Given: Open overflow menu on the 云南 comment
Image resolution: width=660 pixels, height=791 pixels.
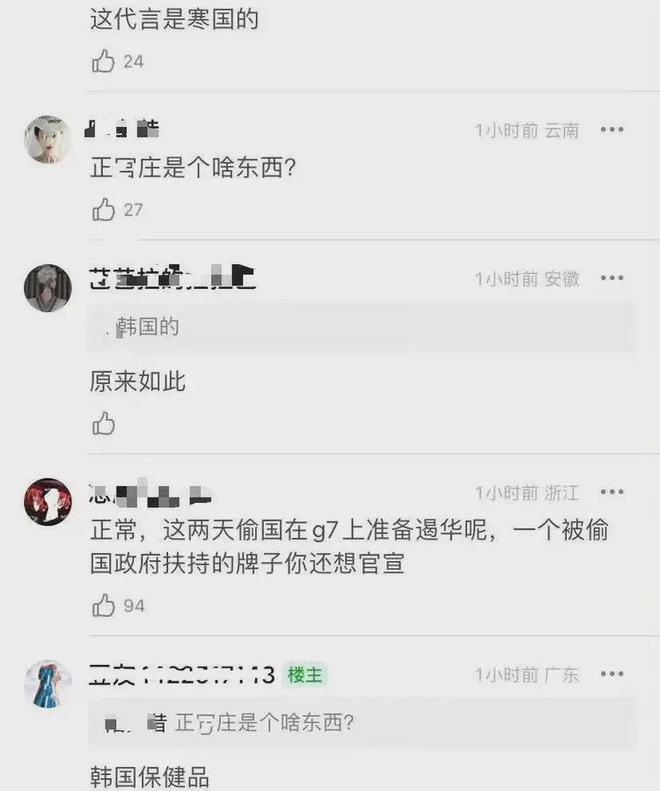Looking at the screenshot, I should tap(612, 130).
